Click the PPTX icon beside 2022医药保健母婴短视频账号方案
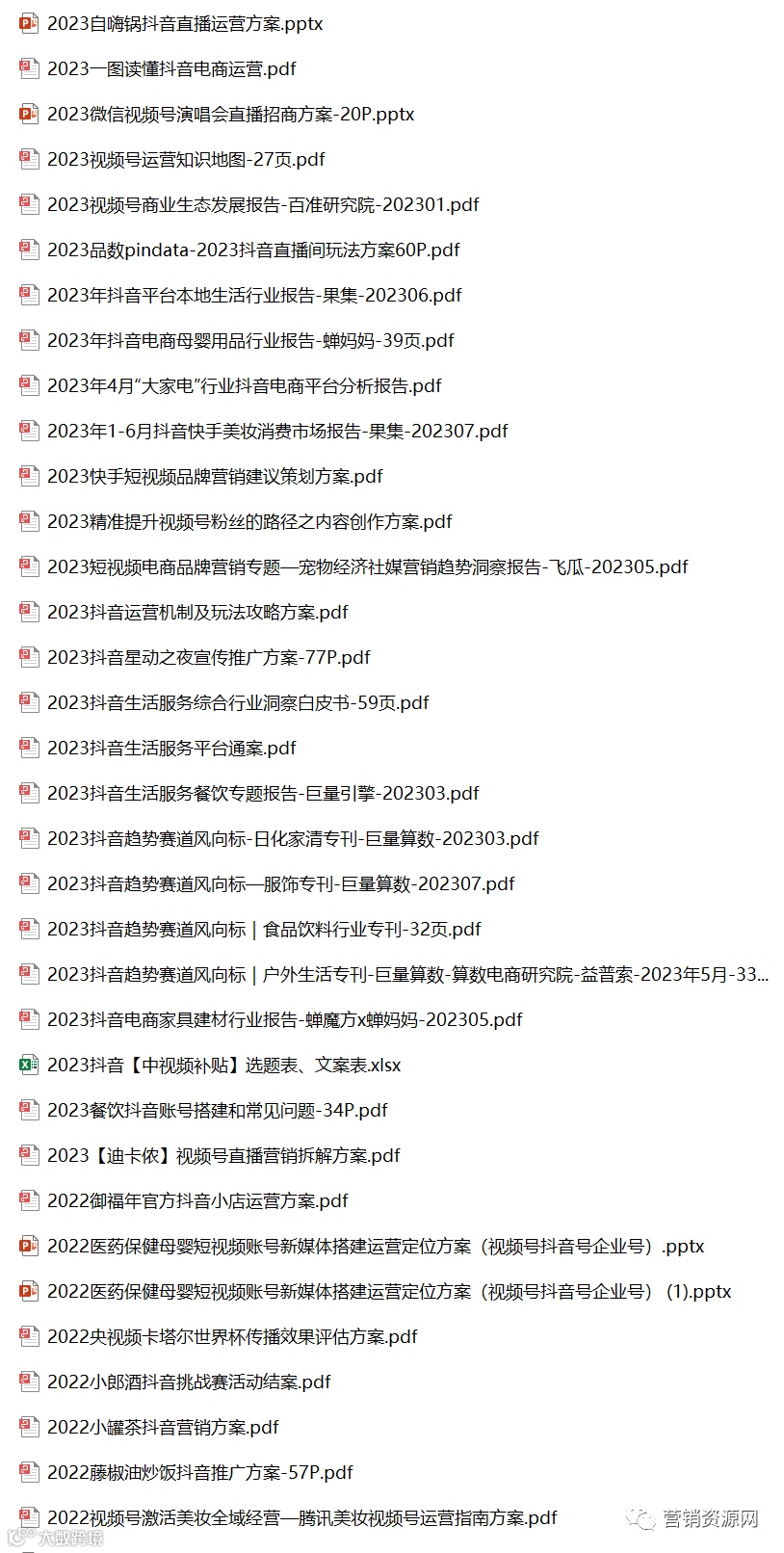Viewport: 784px width, 1553px height. pyautogui.click(x=26, y=1246)
